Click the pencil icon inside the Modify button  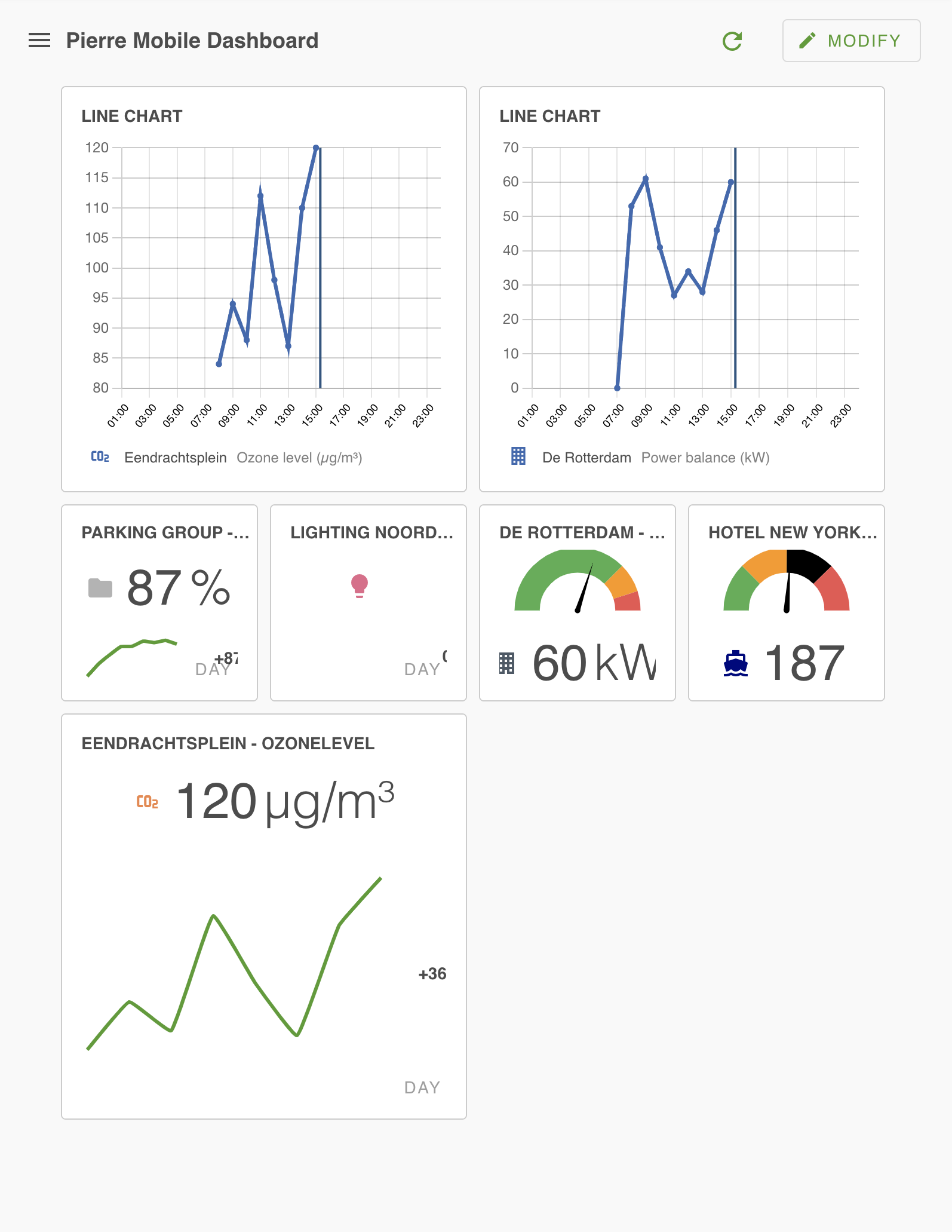807,41
